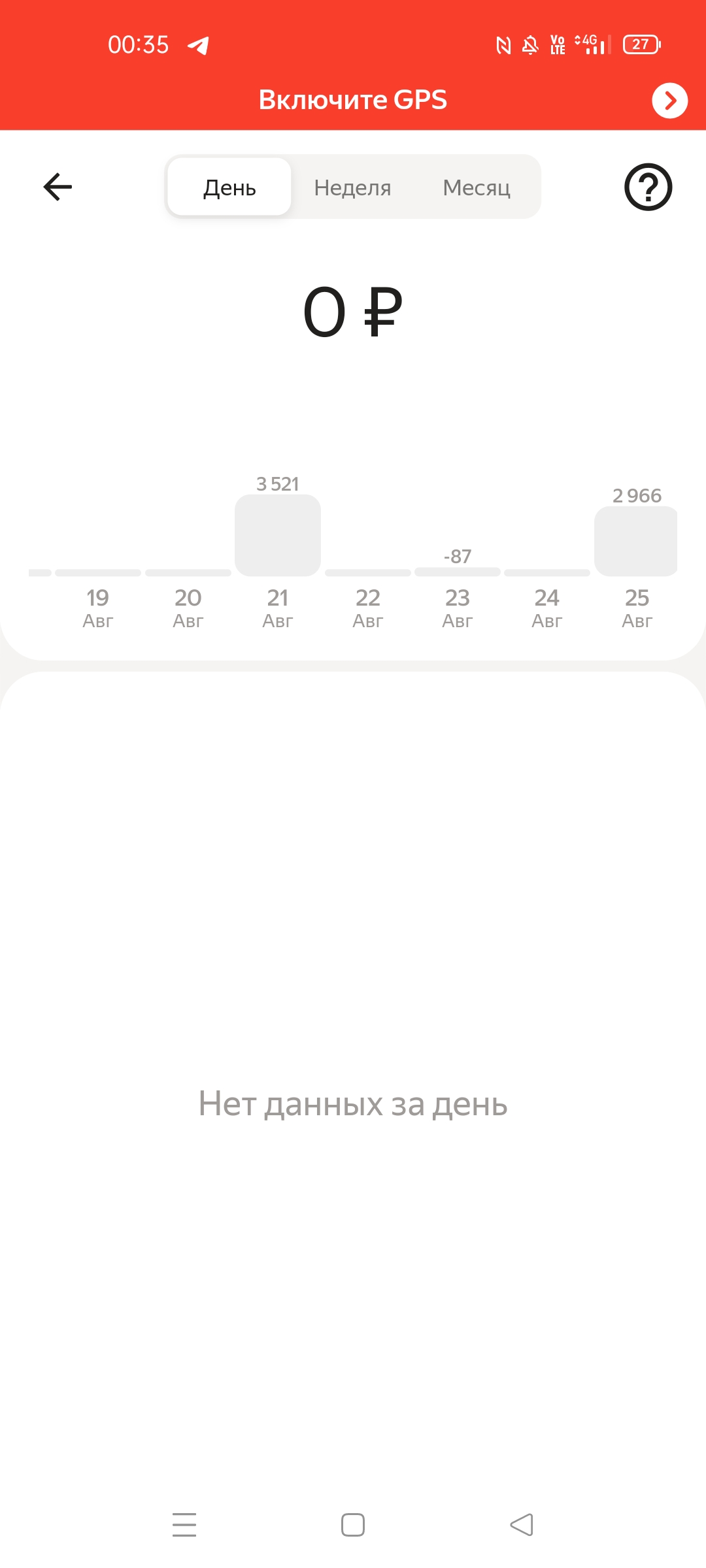
Task: Go back using the top-left arrow
Action: [58, 187]
